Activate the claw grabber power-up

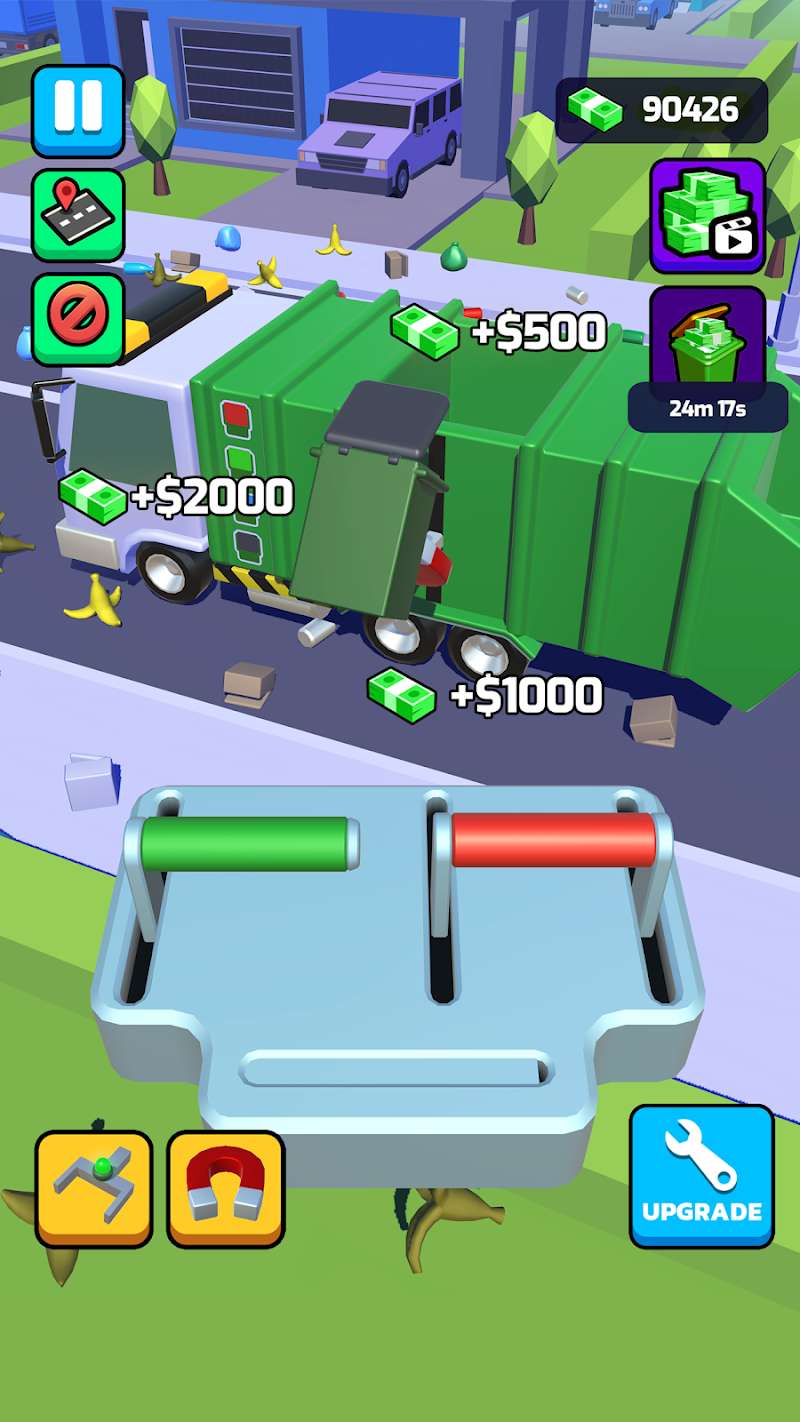pos(94,1188)
